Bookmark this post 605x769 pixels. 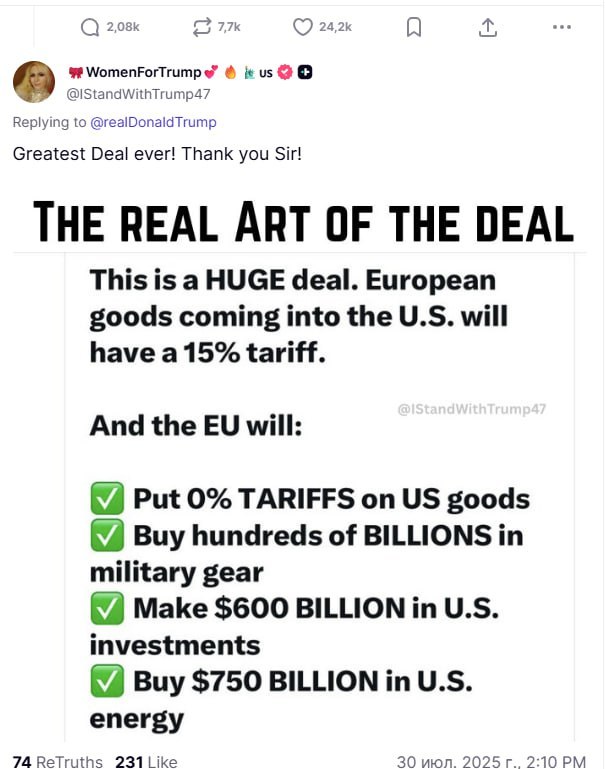coord(413,27)
